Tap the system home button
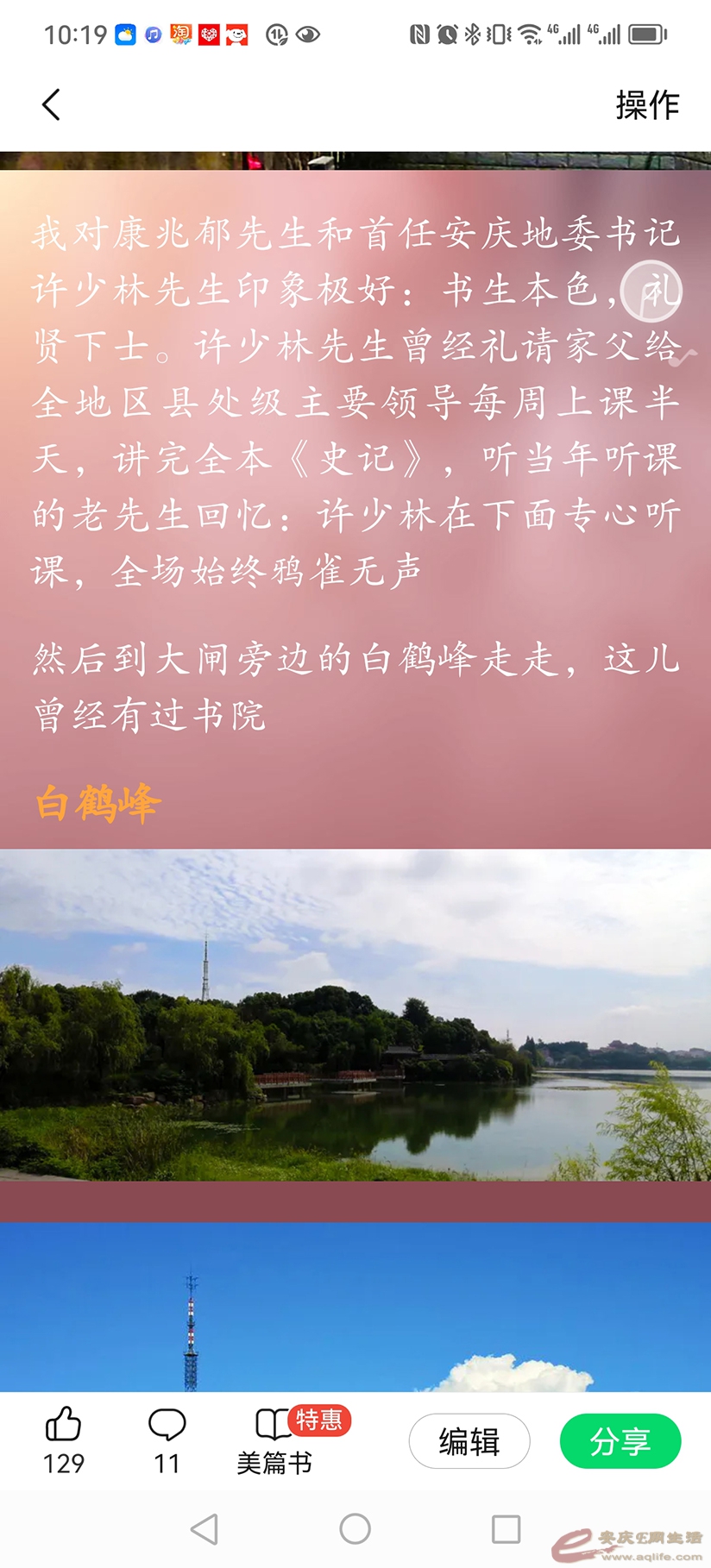Screen dimensions: 711x1568 tap(355, 1529)
